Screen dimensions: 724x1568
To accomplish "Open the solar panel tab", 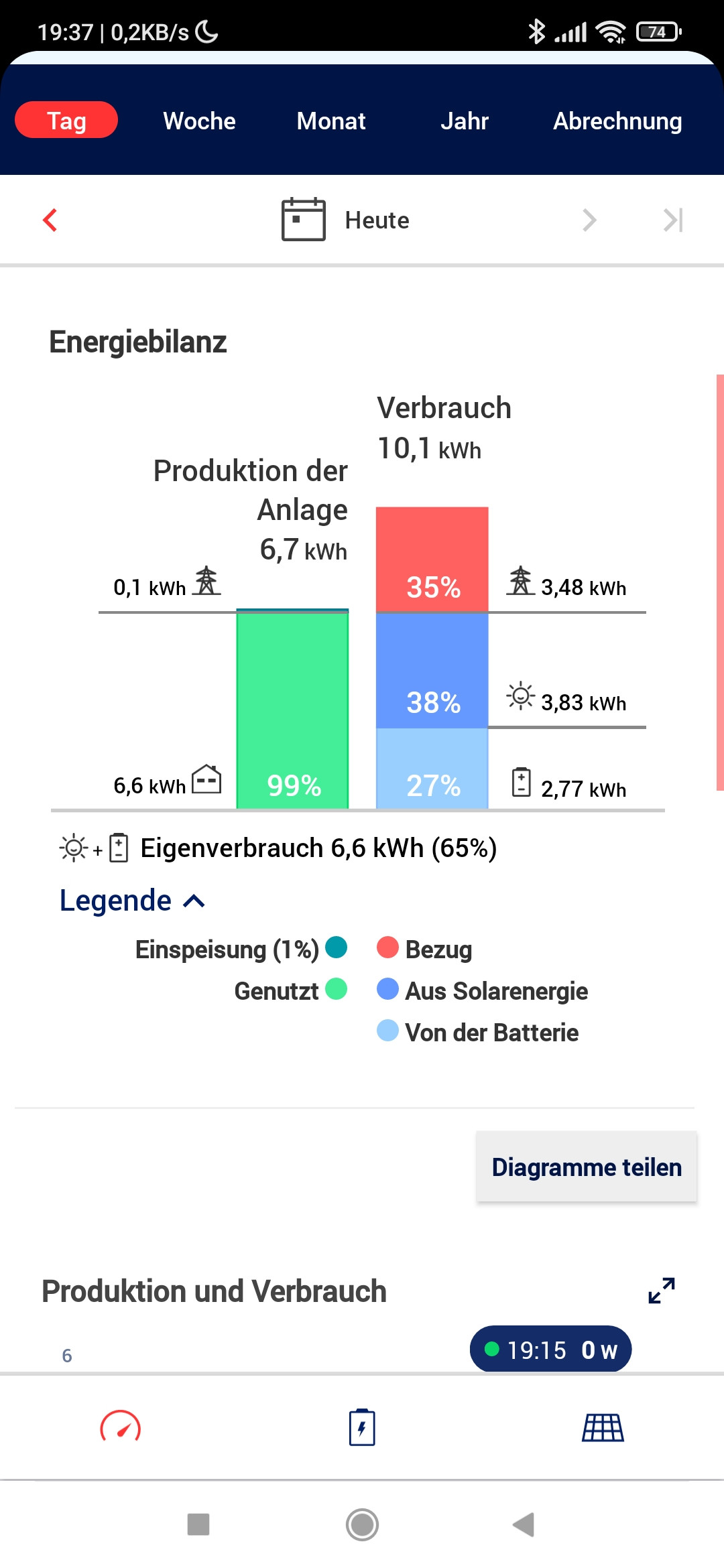I will tap(603, 1427).
